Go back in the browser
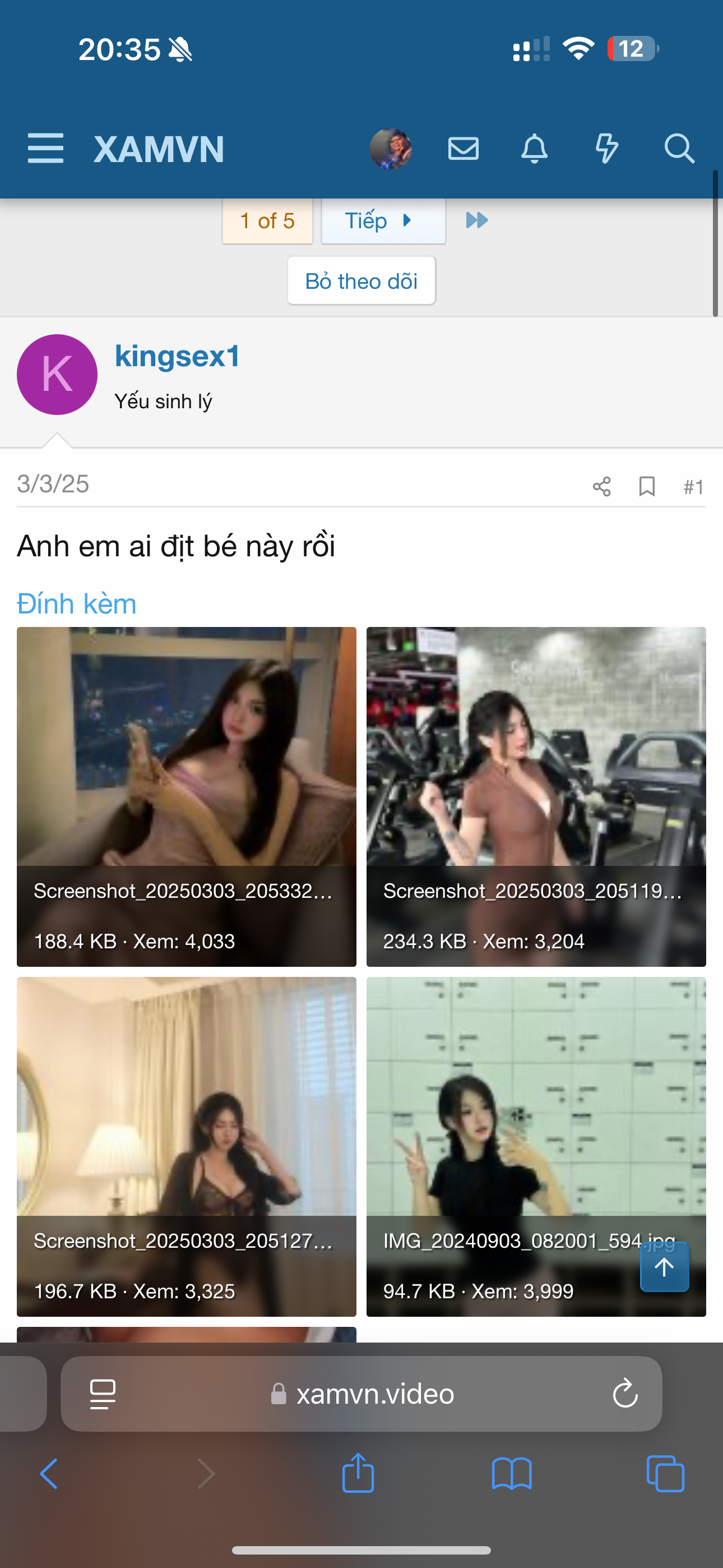Image resolution: width=723 pixels, height=1568 pixels. (49, 1474)
